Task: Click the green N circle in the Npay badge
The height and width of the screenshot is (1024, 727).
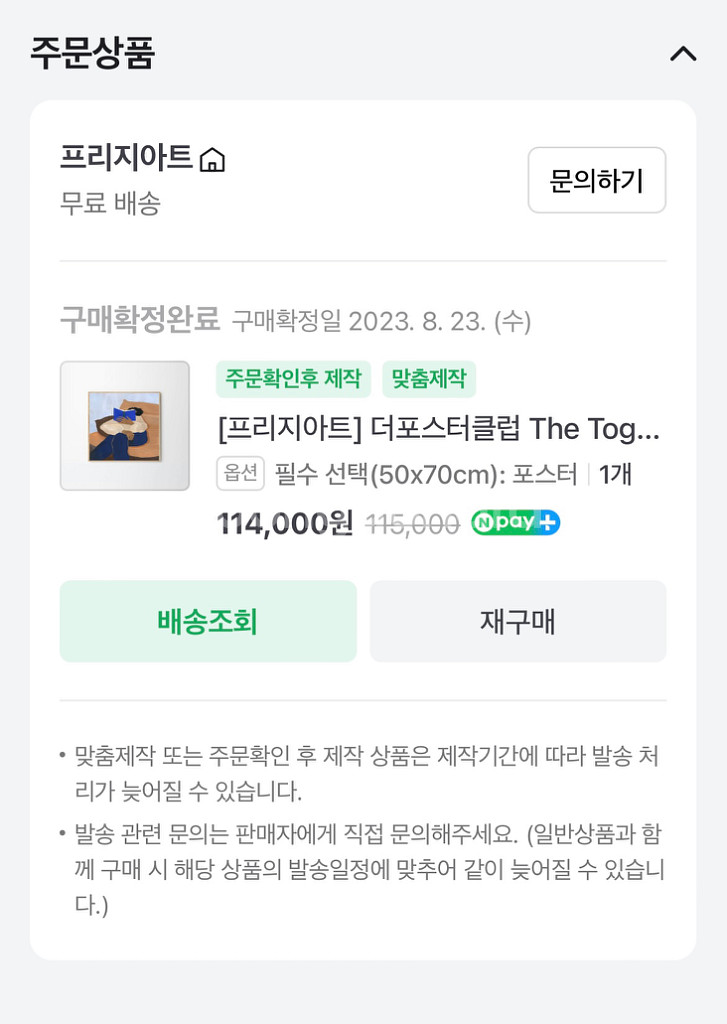Action: [484, 521]
